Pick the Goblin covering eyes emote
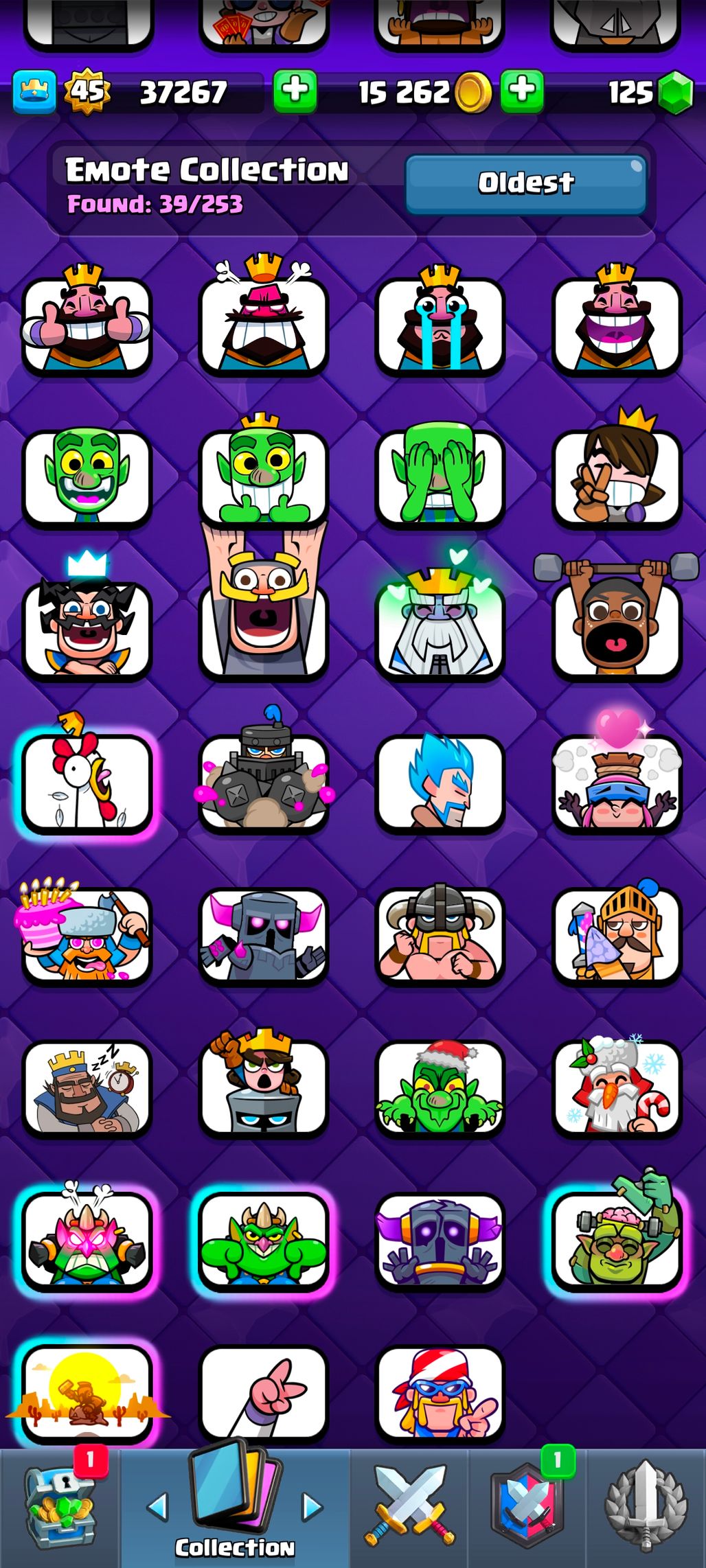Viewport: 706px width, 1568px height. tap(440, 476)
